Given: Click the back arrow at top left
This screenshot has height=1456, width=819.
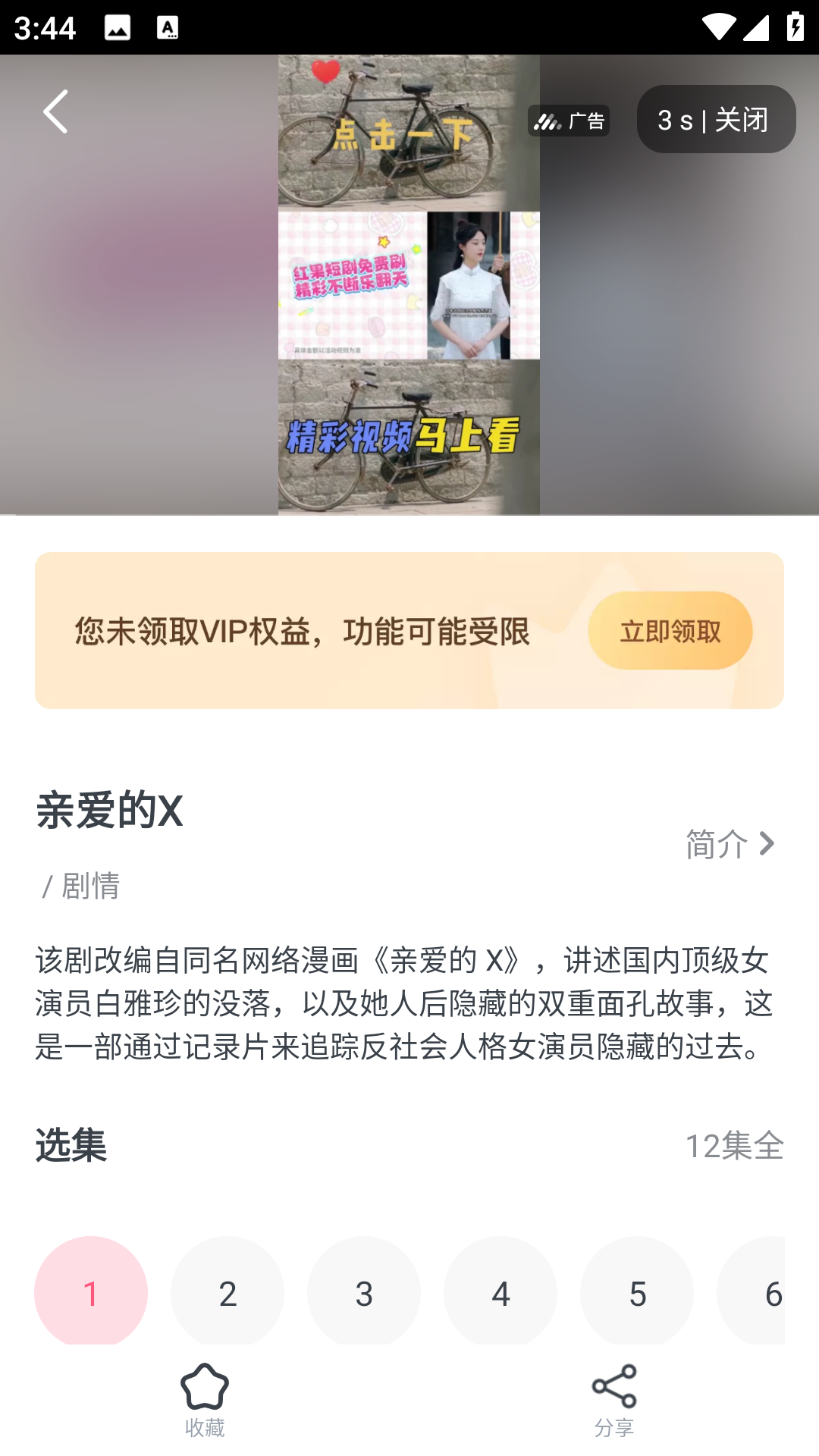Looking at the screenshot, I should coord(55,110).
